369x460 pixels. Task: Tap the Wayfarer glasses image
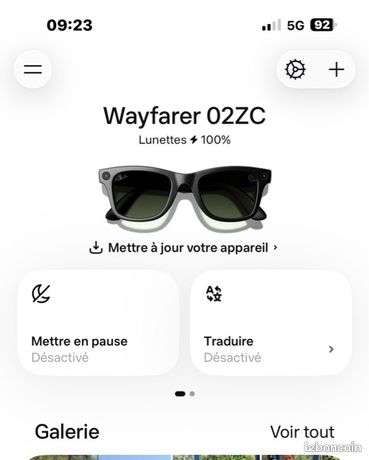(x=185, y=199)
